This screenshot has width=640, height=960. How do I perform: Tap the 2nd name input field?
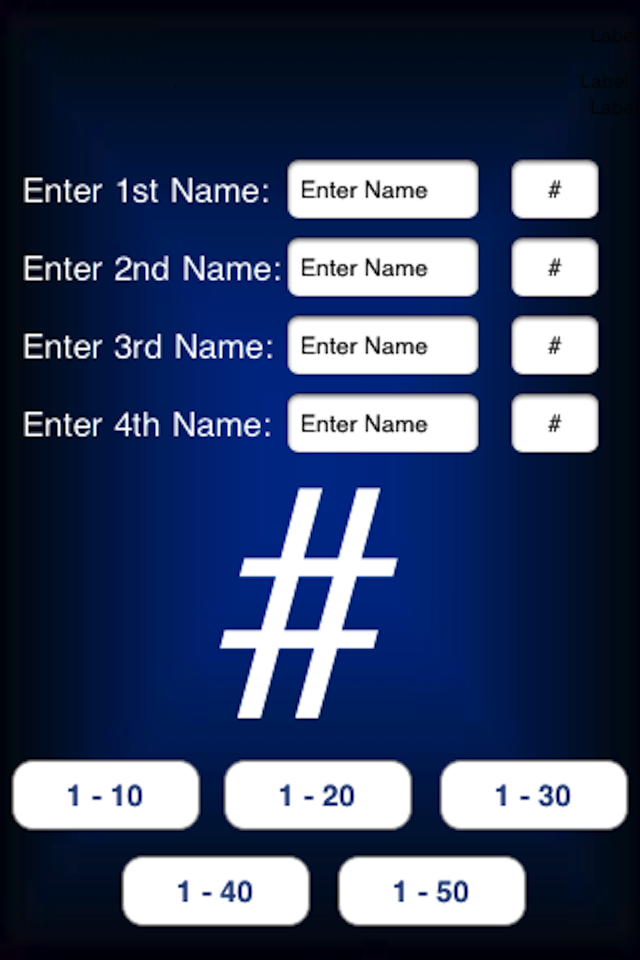pyautogui.click(x=383, y=268)
